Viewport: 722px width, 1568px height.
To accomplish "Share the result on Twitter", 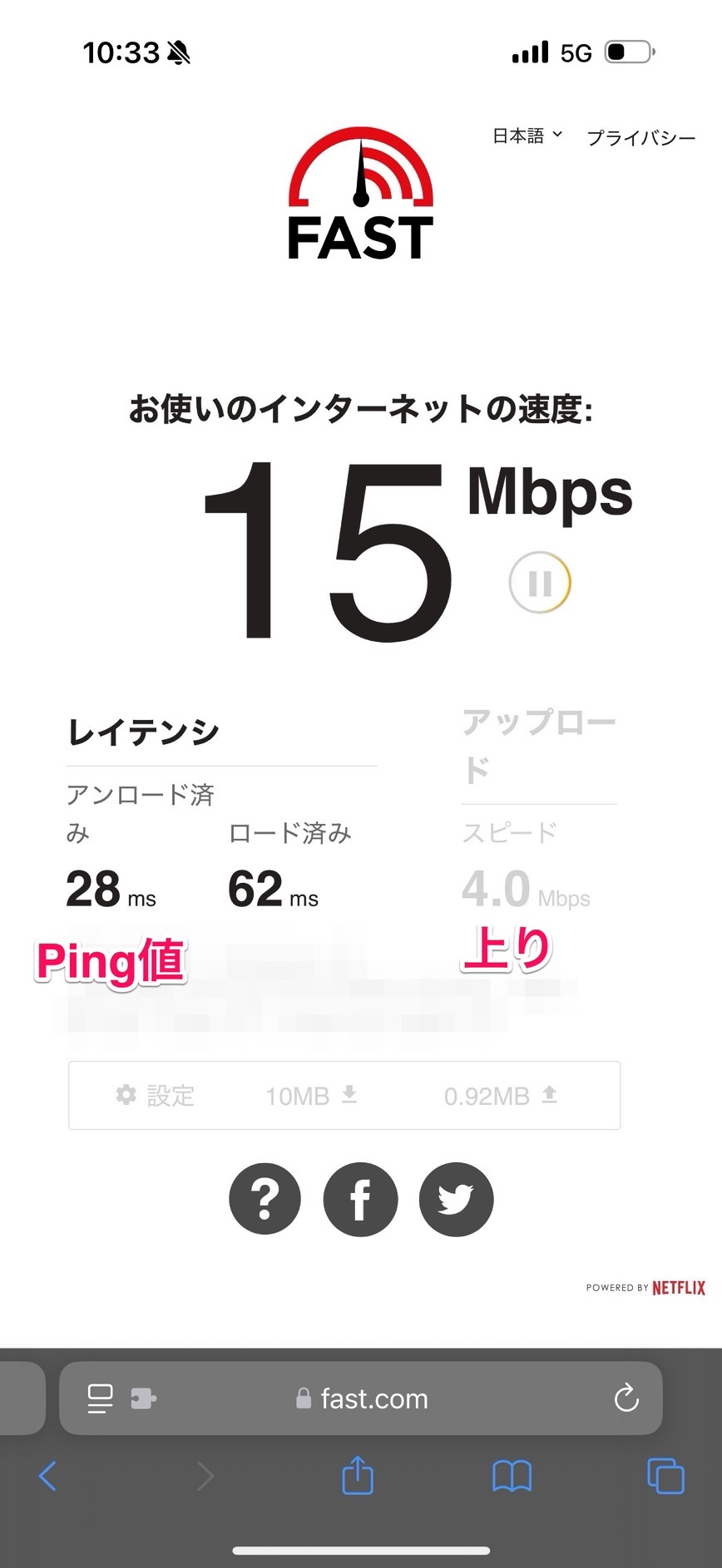I will coord(456,1199).
